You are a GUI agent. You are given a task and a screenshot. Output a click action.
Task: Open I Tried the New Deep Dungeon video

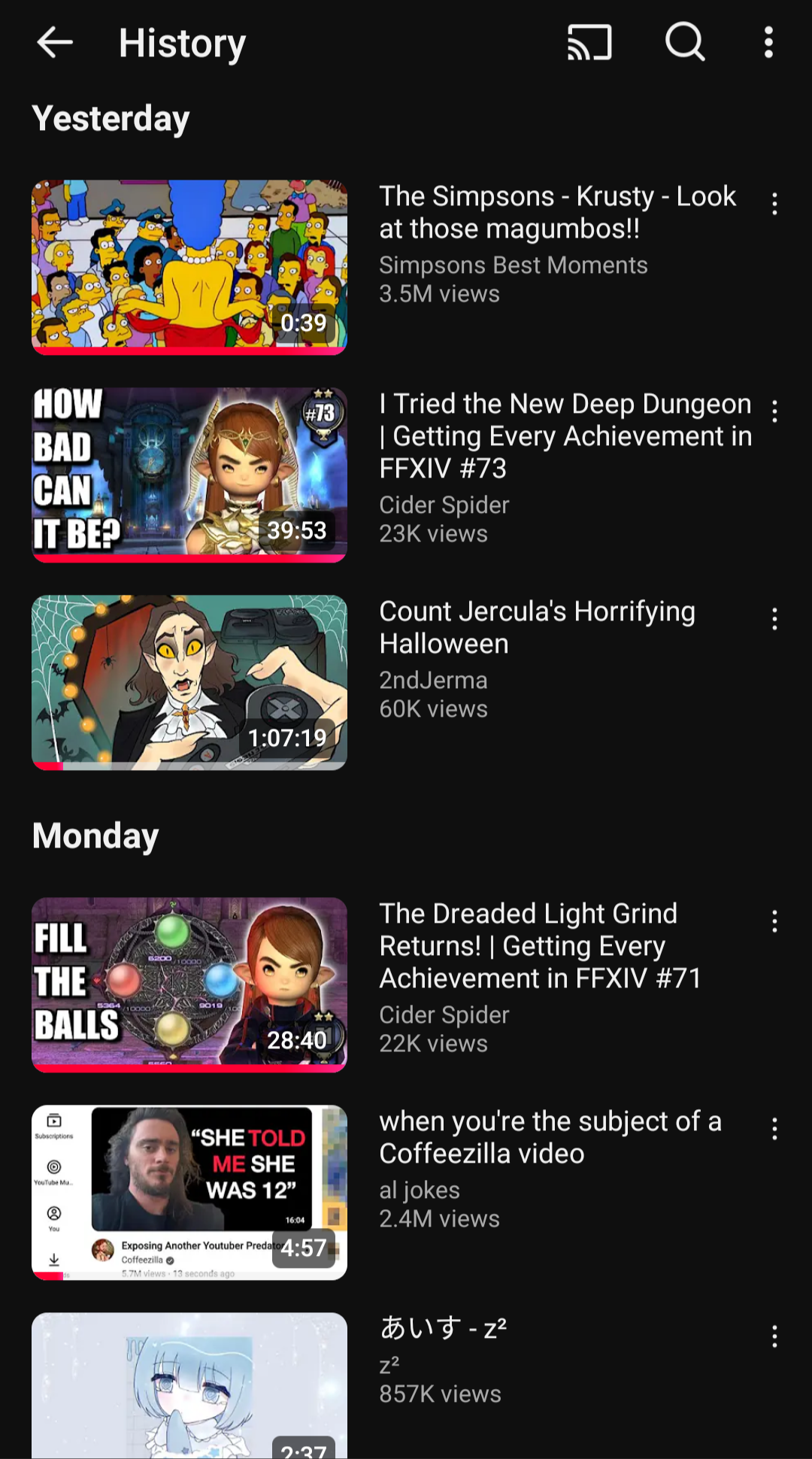coord(189,475)
